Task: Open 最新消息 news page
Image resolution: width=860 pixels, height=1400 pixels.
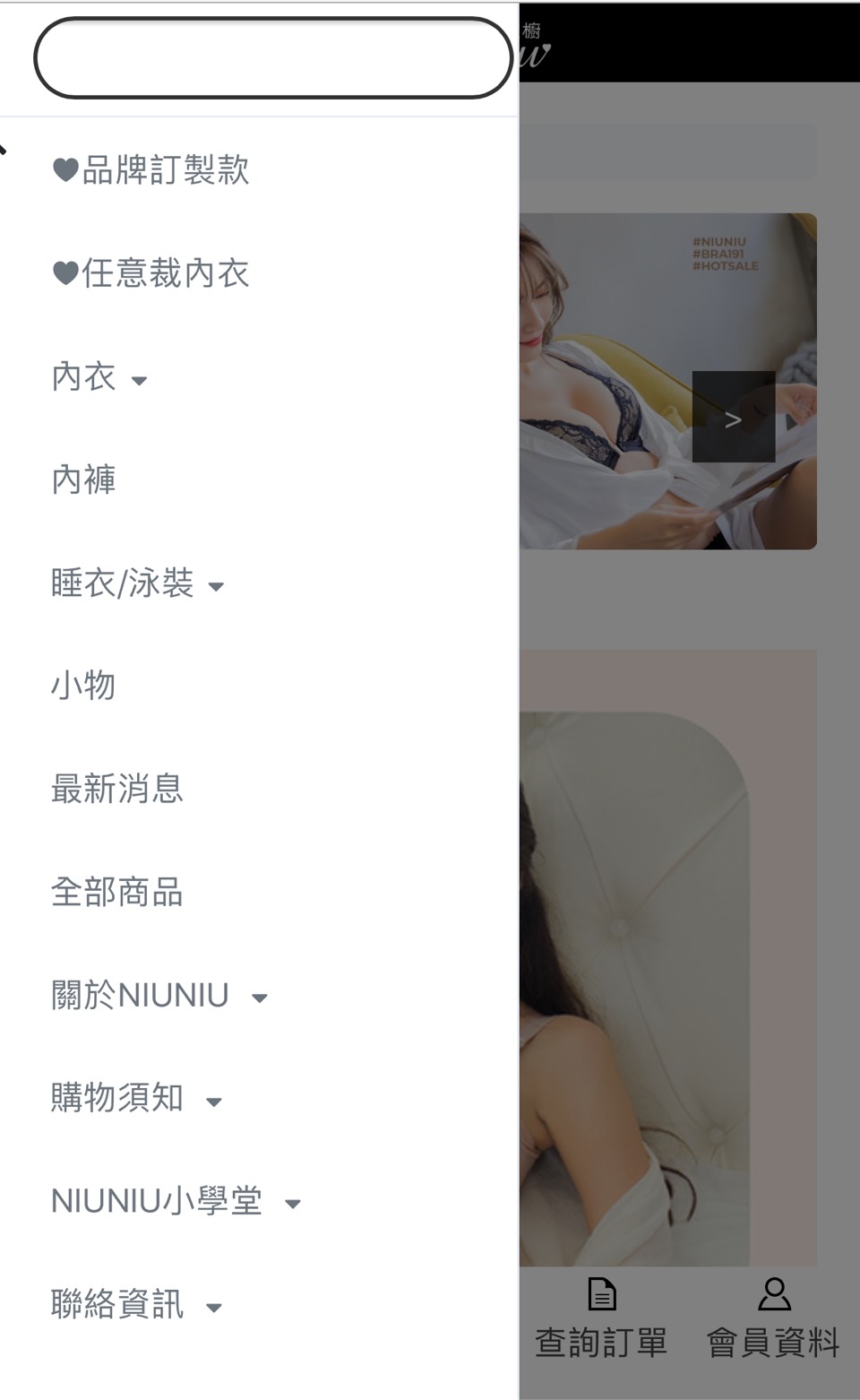Action: (x=117, y=790)
